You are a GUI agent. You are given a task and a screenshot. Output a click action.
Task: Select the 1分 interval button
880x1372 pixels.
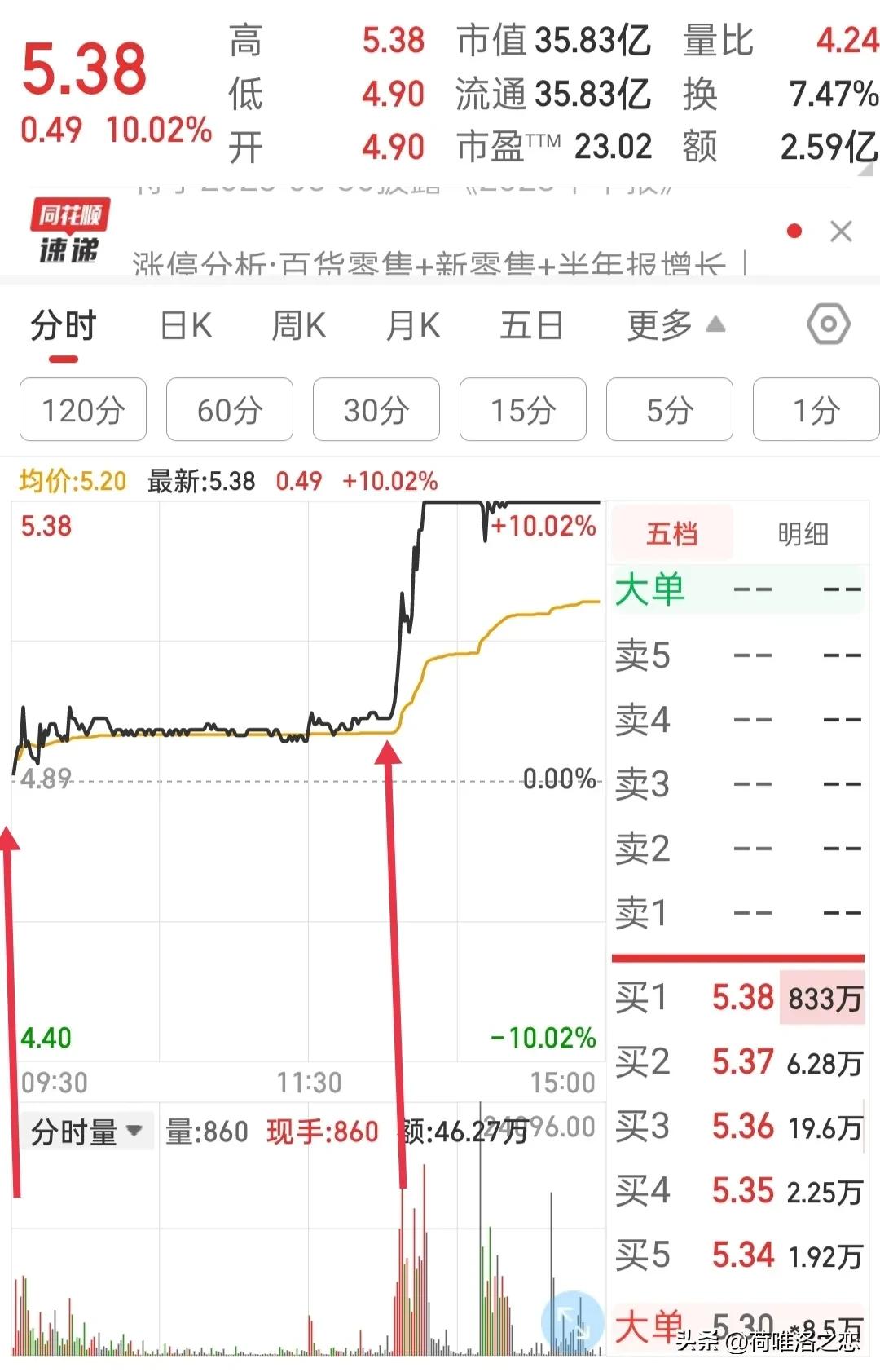point(816,411)
